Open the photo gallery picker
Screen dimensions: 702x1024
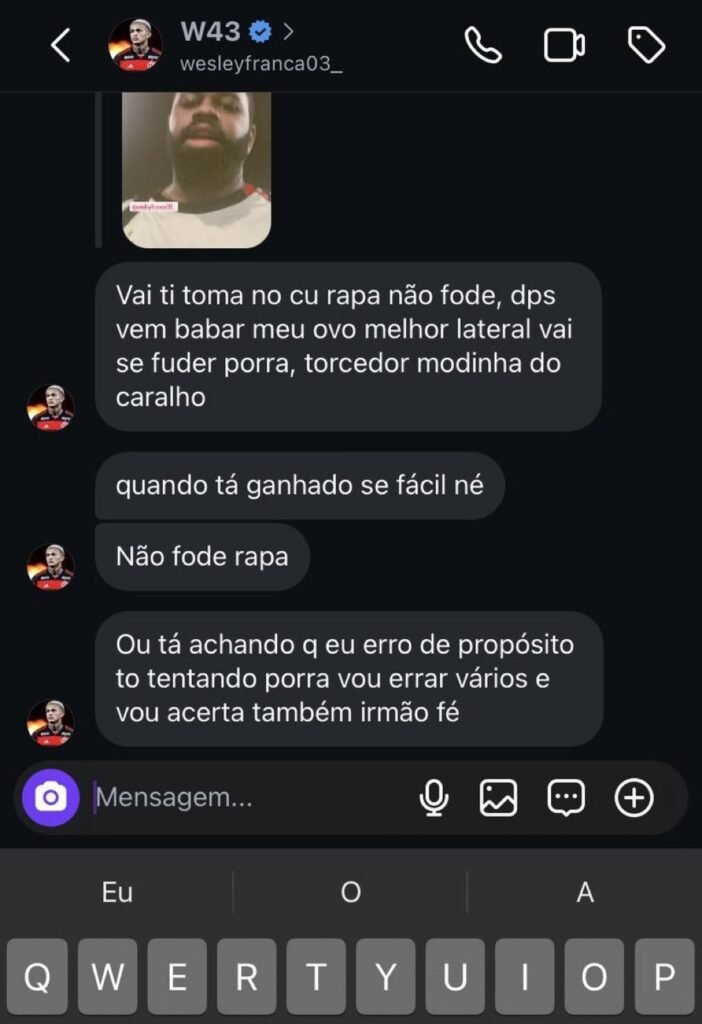coord(498,797)
